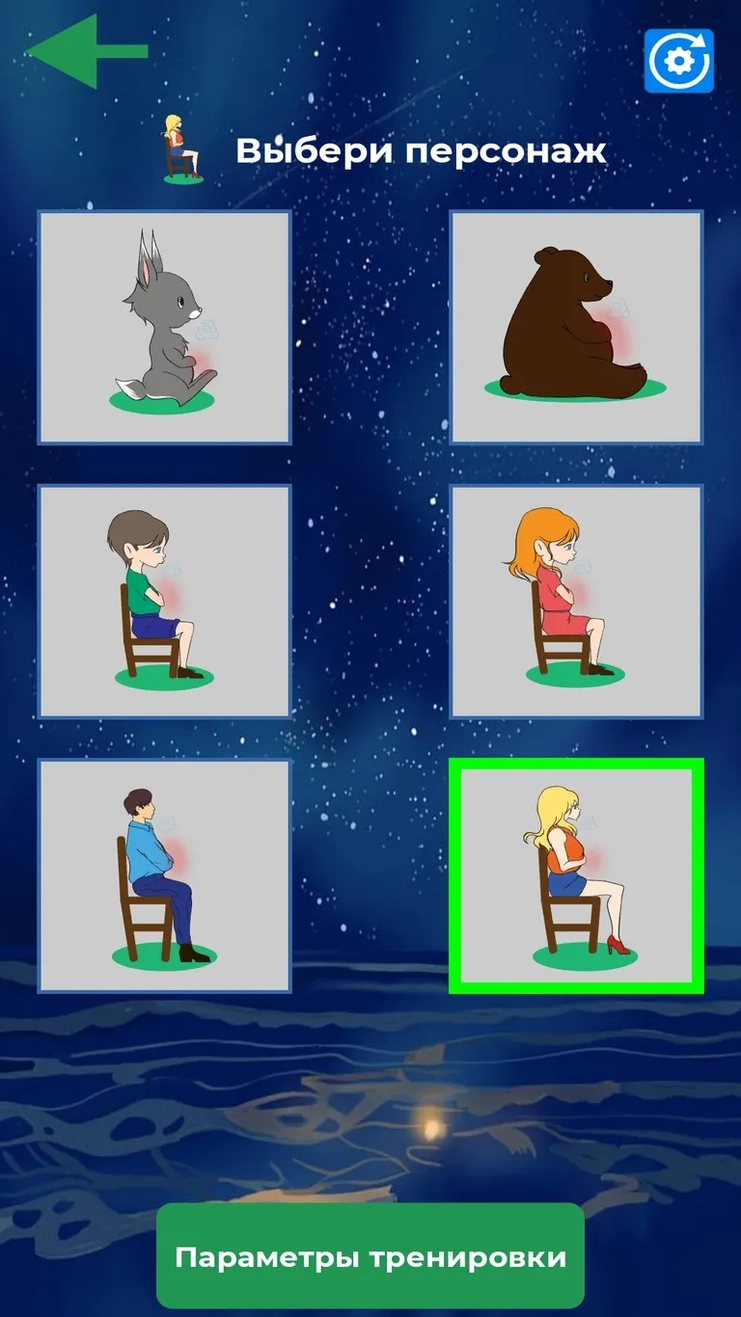
Task: Open the settings reset gear icon
Action: [678, 61]
